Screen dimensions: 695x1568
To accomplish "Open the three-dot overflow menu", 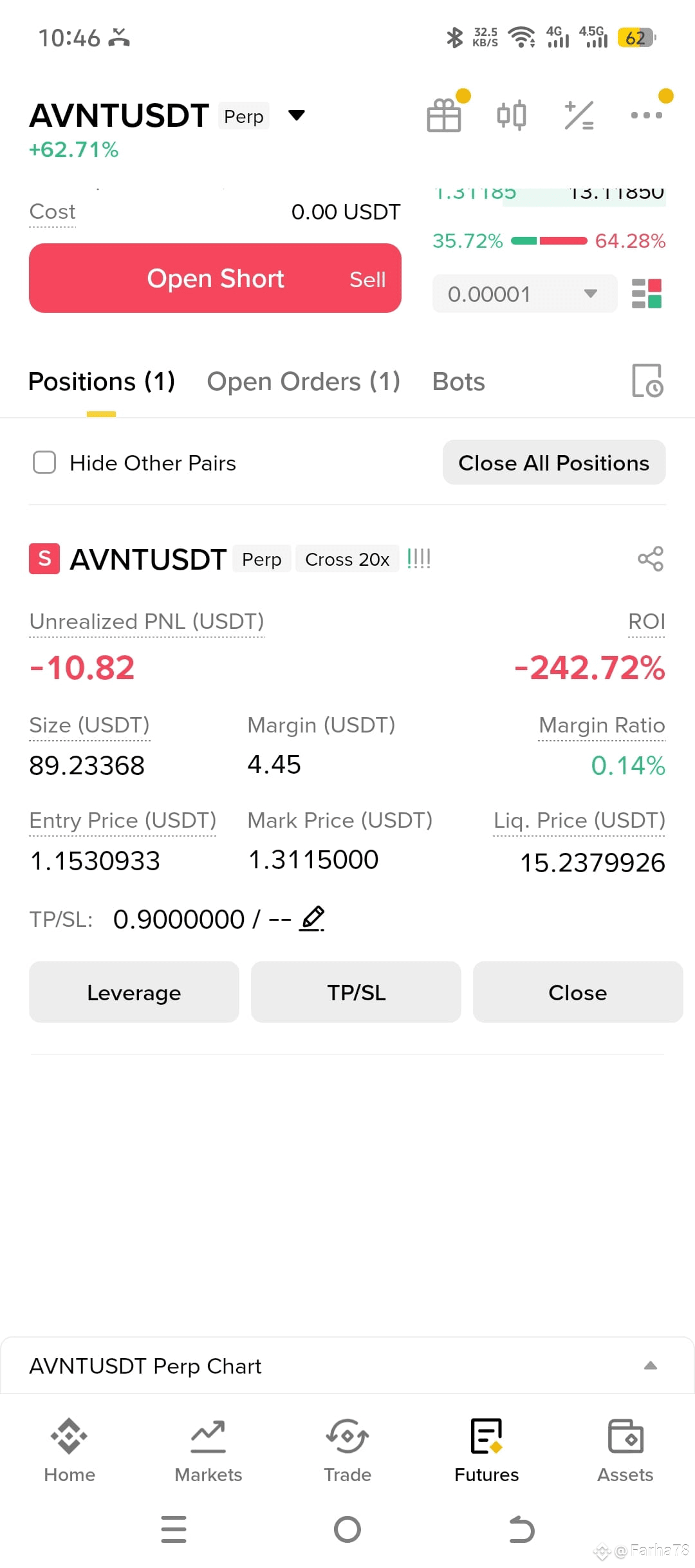I will [647, 115].
